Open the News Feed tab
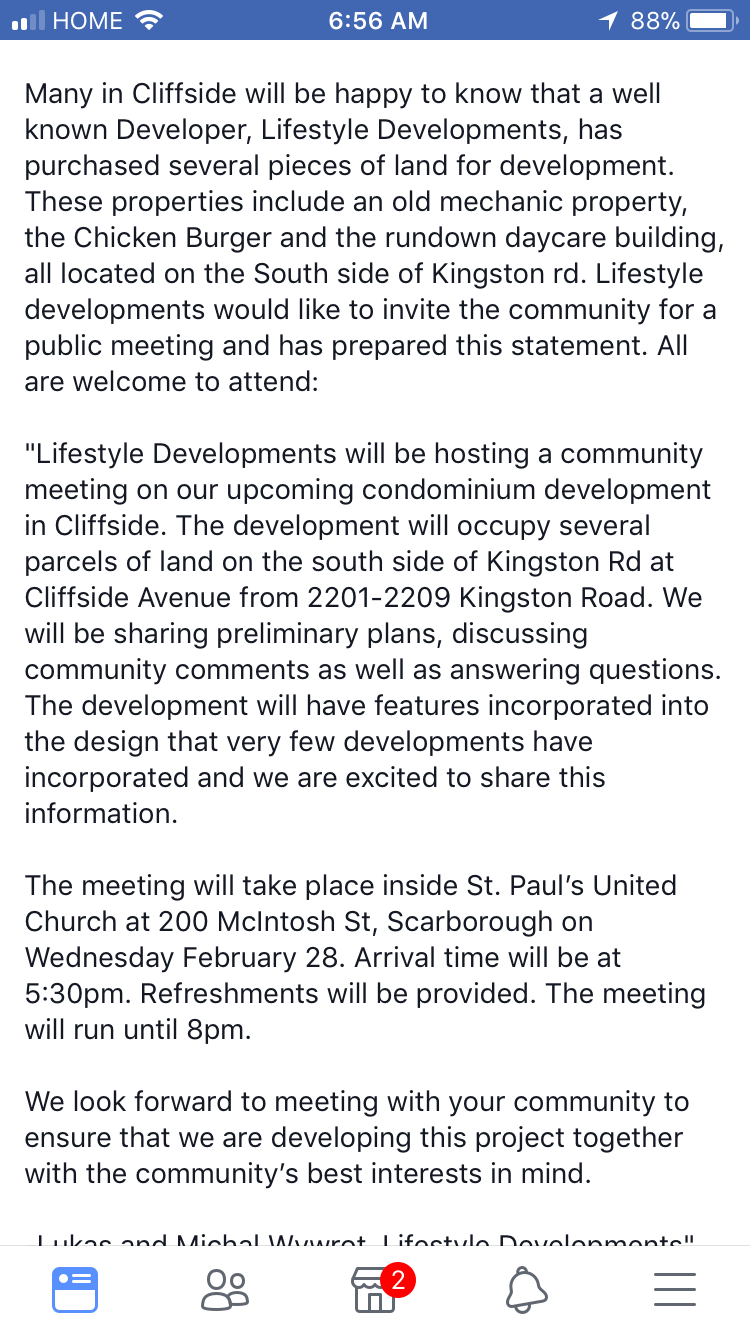 (x=75, y=1290)
